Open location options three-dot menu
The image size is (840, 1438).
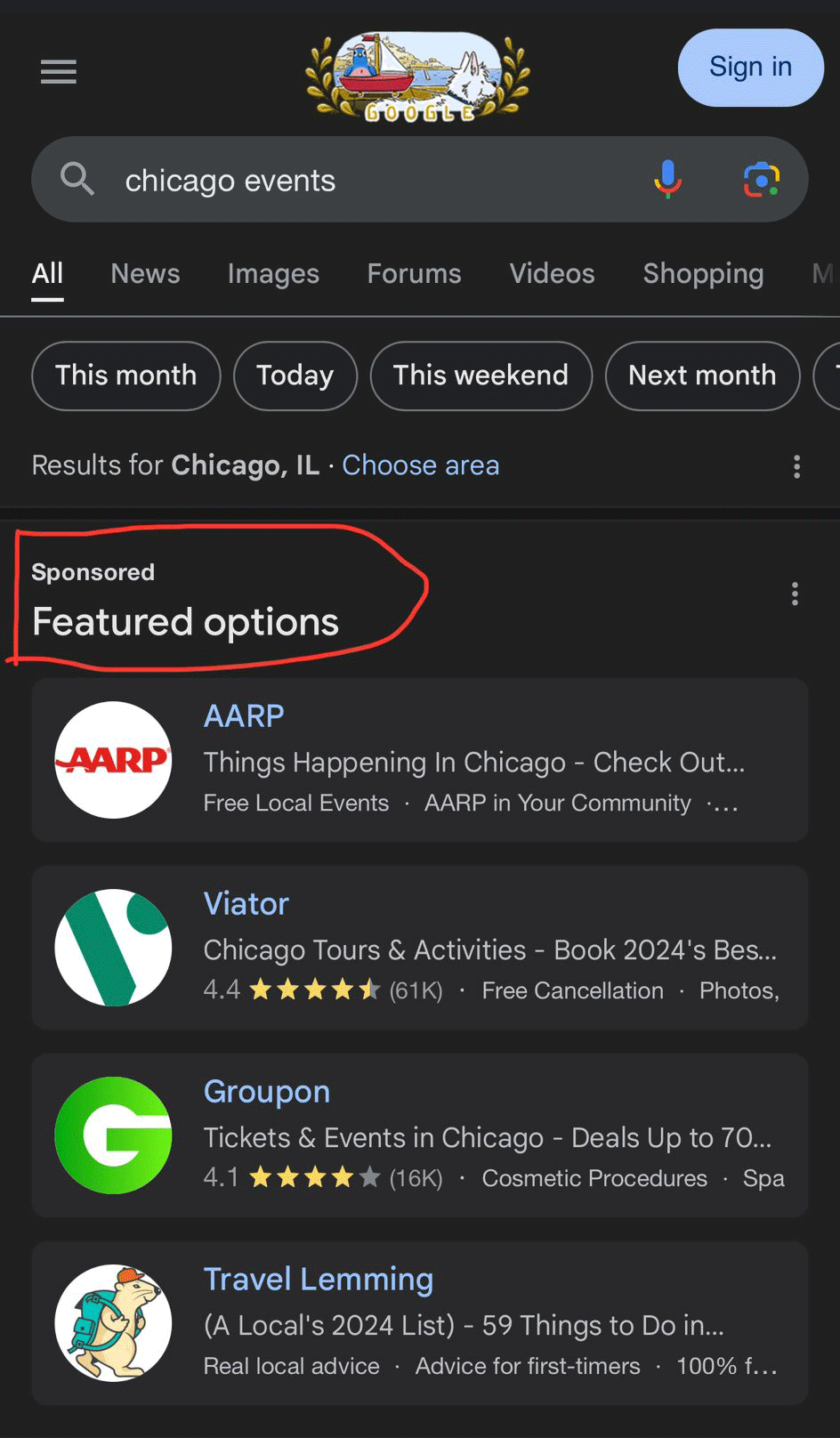795,465
